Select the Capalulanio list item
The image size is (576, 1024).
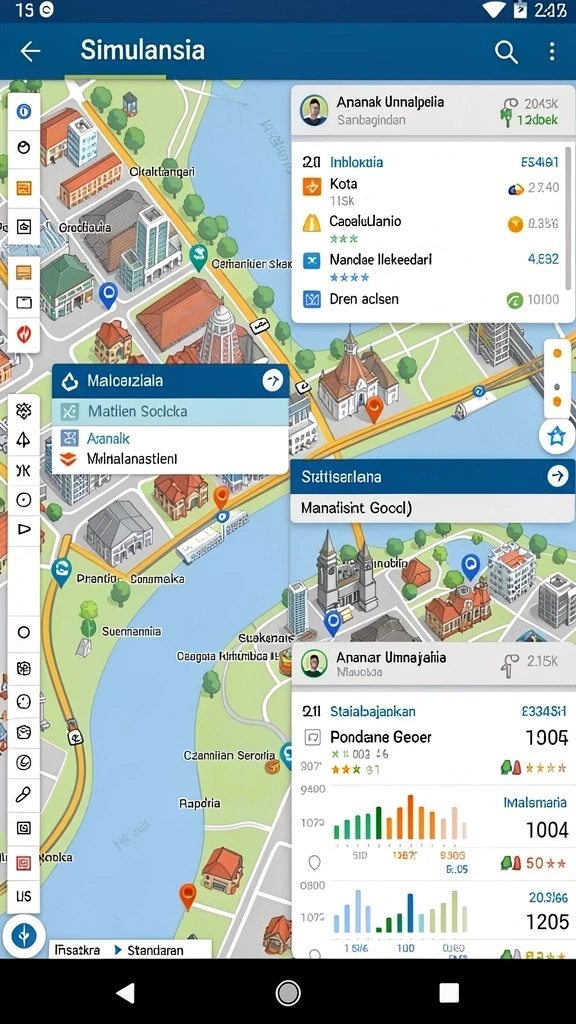click(431, 227)
